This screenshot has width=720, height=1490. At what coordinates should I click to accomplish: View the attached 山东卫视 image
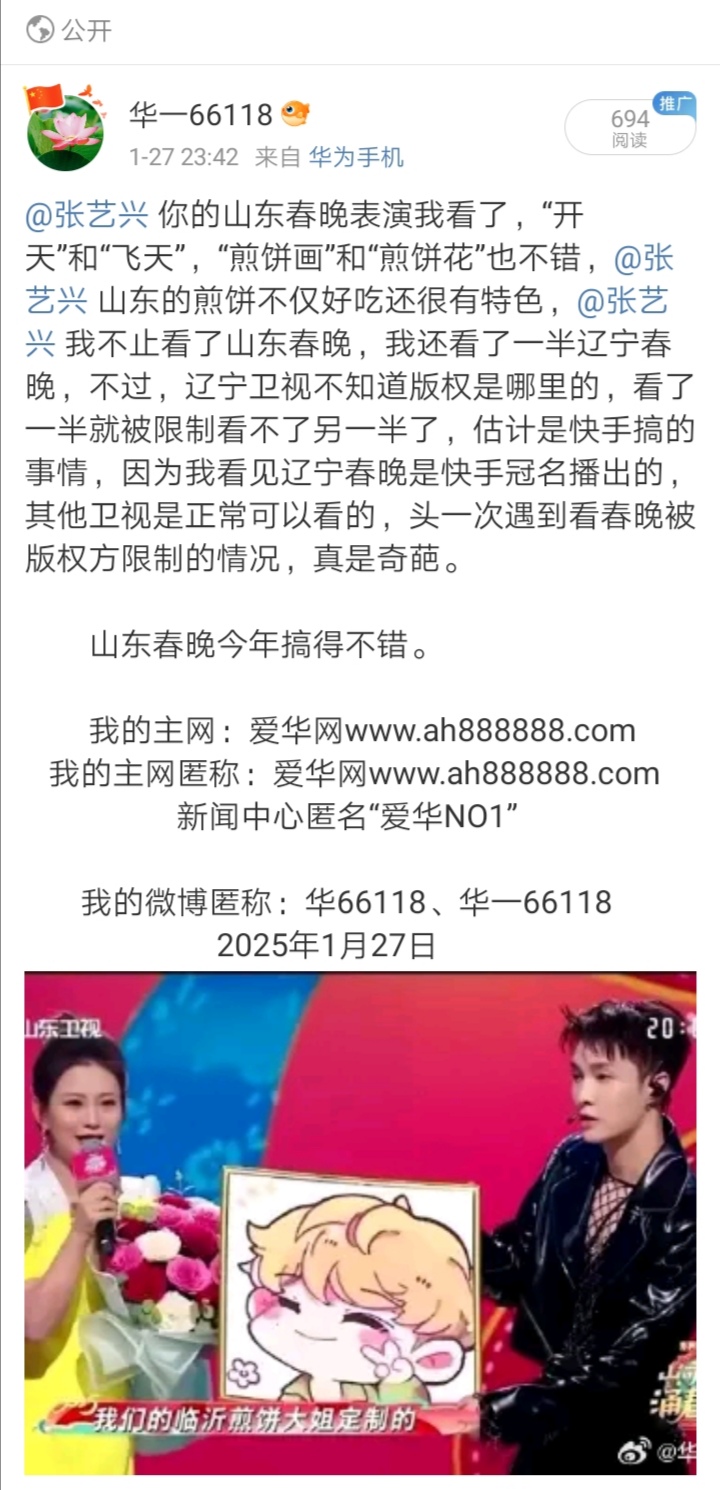click(360, 1222)
